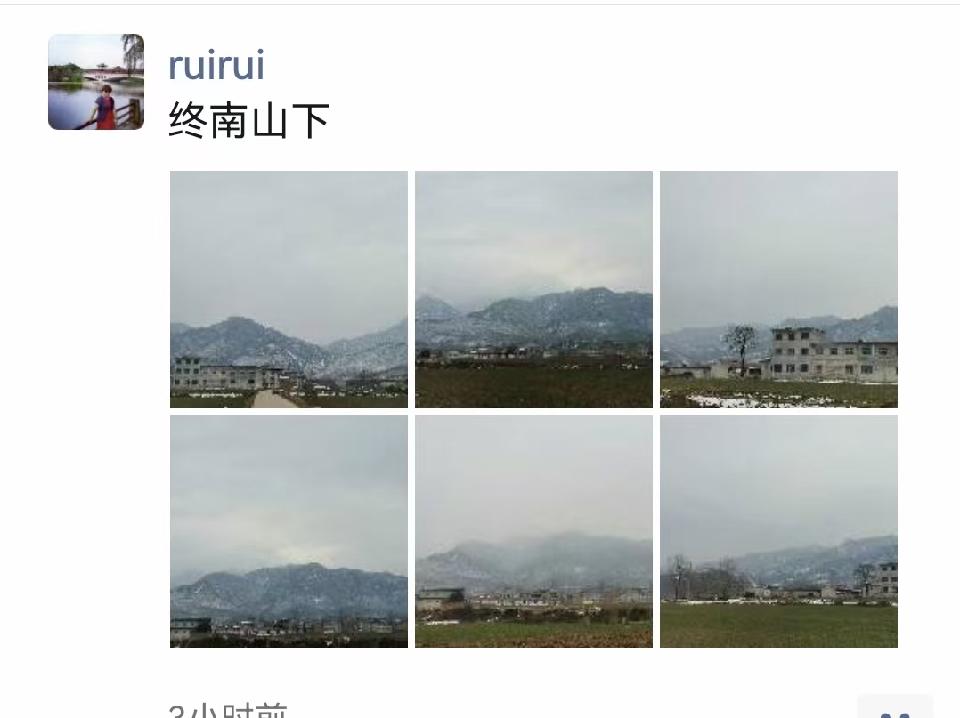Screen dimensions: 960x718
Task: Open ruirui's profile avatar
Action: pyautogui.click(x=96, y=82)
